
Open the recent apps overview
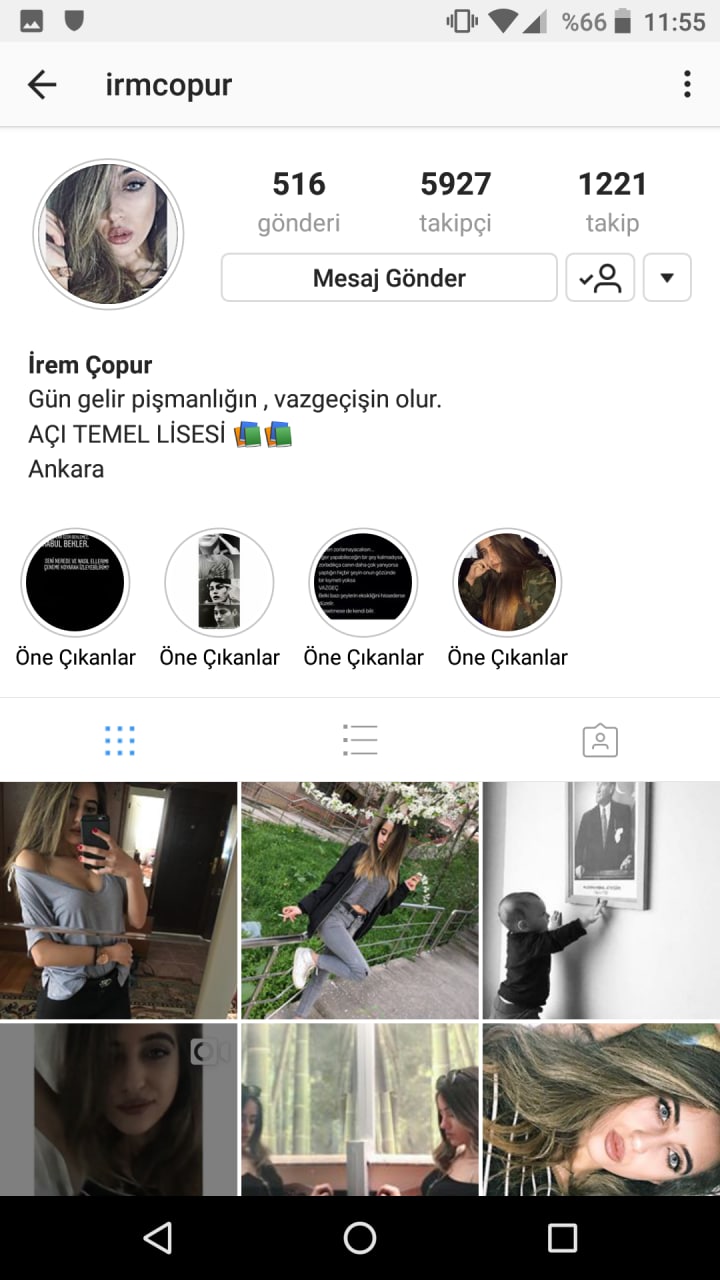coord(562,1238)
